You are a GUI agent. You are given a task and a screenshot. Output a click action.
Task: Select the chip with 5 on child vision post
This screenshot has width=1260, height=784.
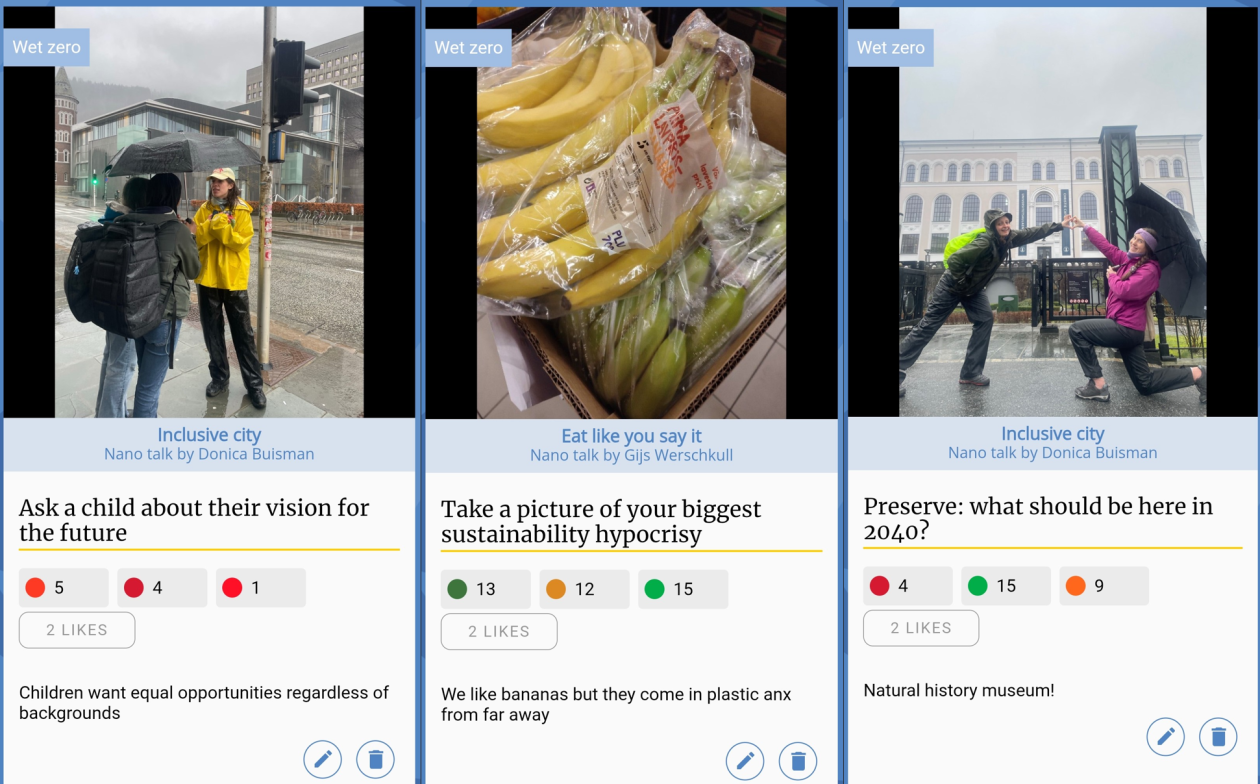point(63,588)
